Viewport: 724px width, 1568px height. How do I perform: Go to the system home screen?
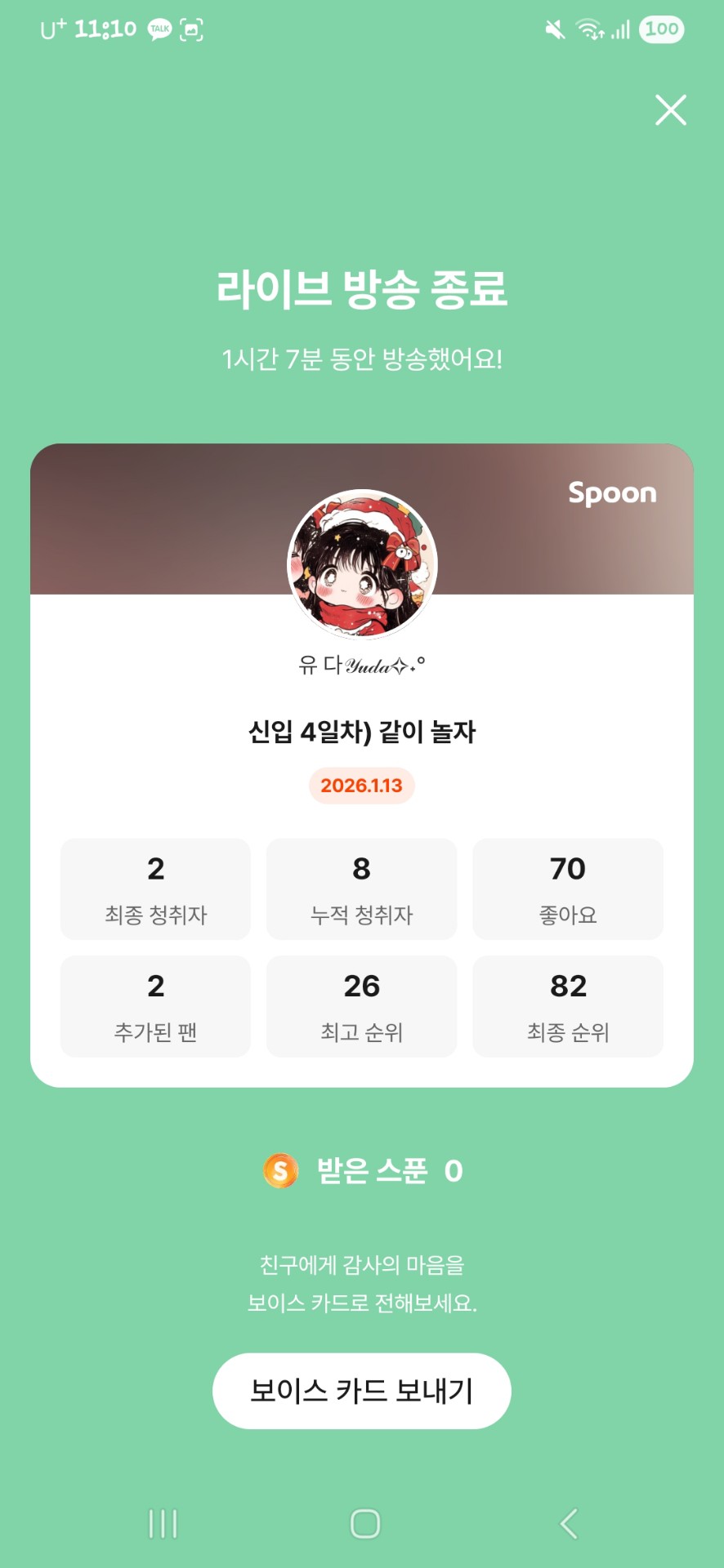coord(364,1523)
